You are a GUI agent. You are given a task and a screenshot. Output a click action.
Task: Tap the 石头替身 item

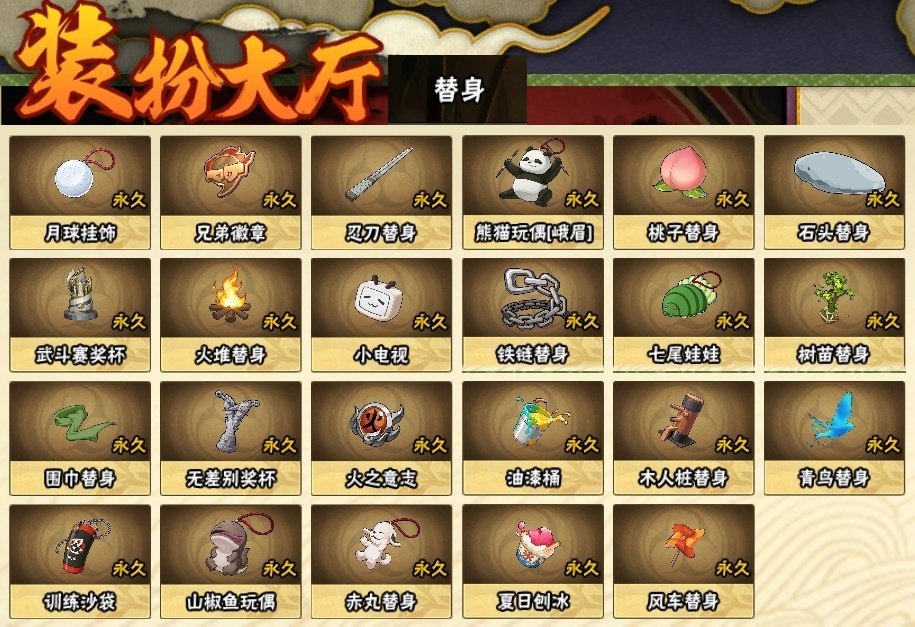[835, 192]
